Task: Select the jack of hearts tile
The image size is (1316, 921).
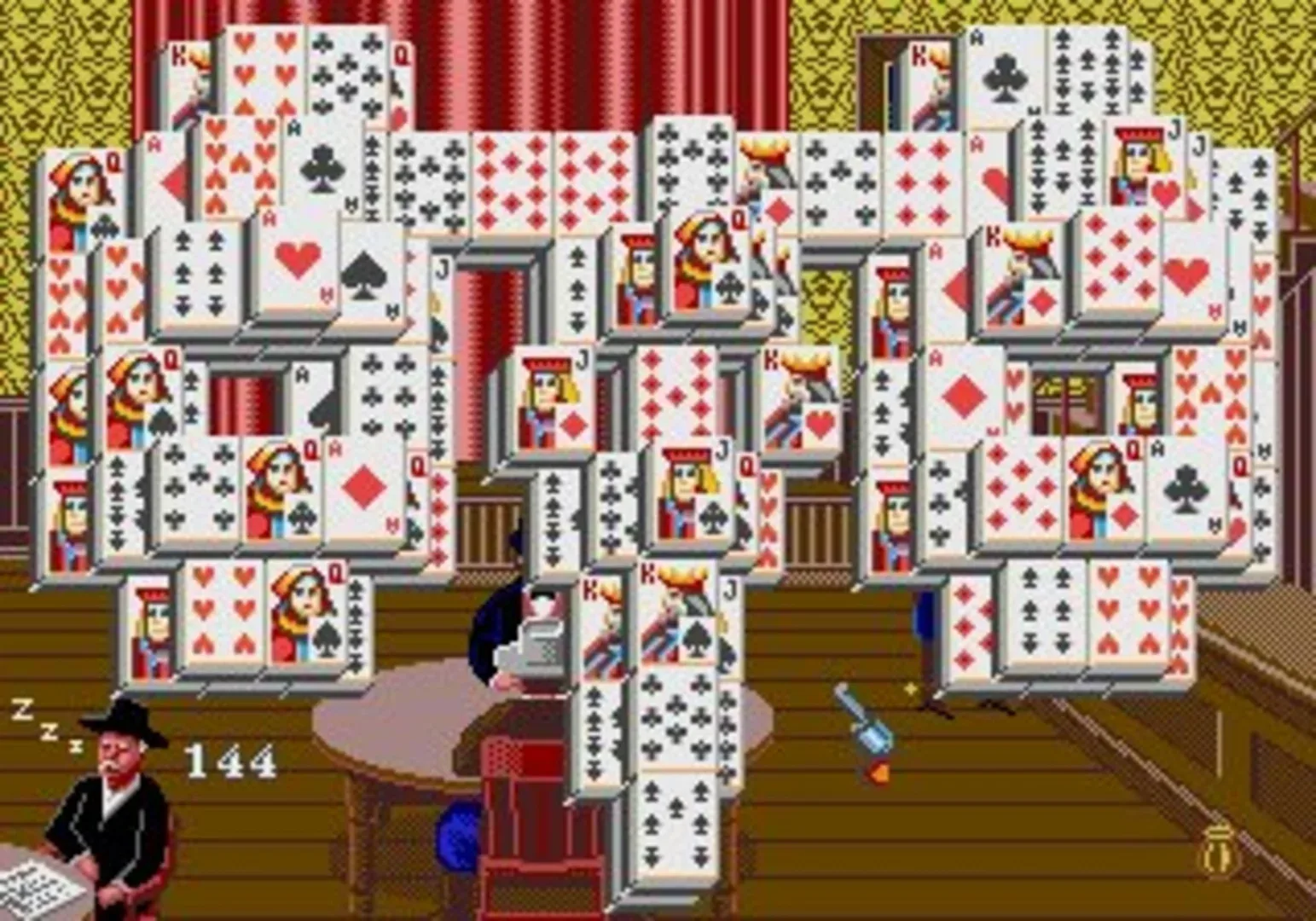Action: 1147,169
